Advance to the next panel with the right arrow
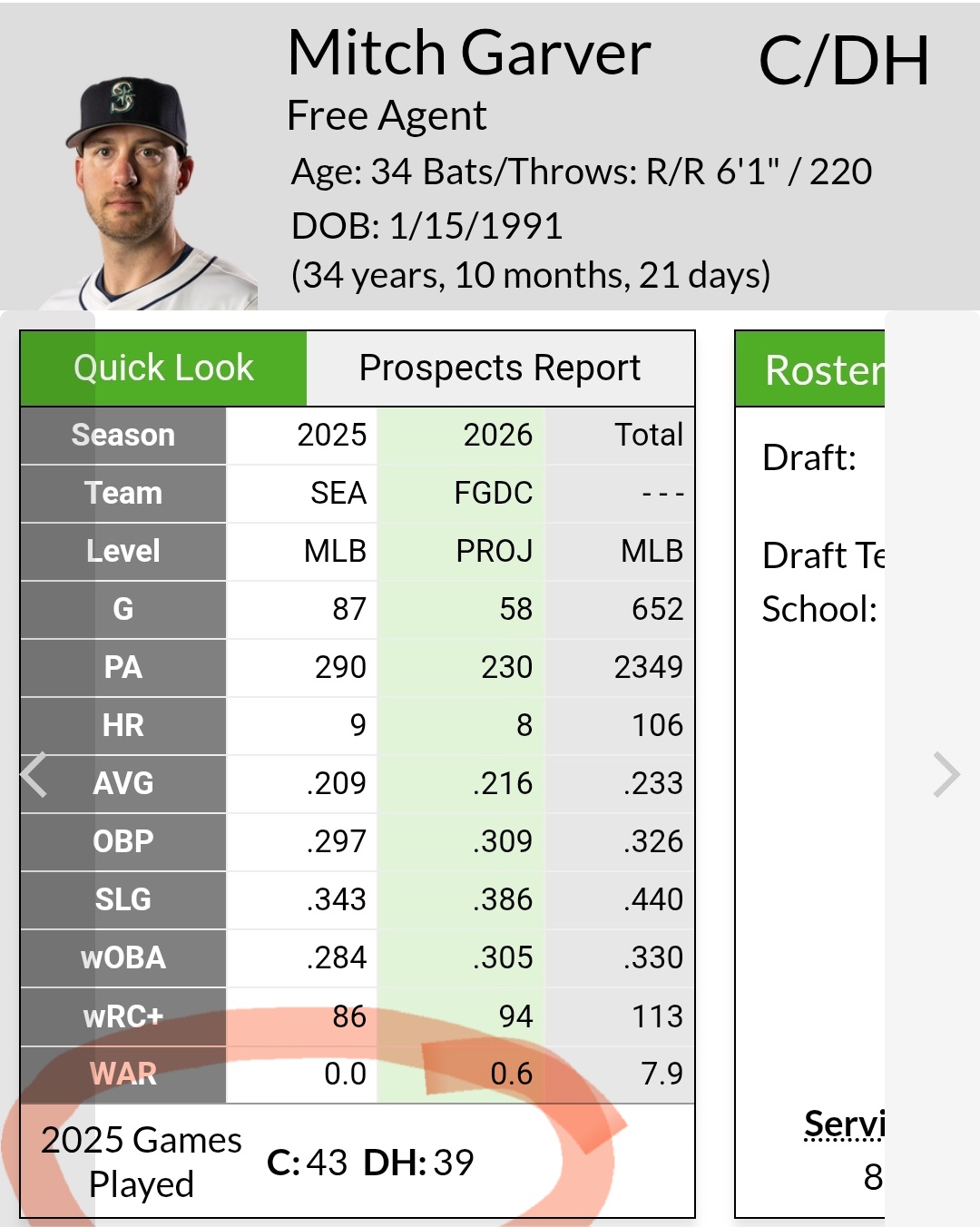The width and height of the screenshot is (980, 1227). [946, 775]
